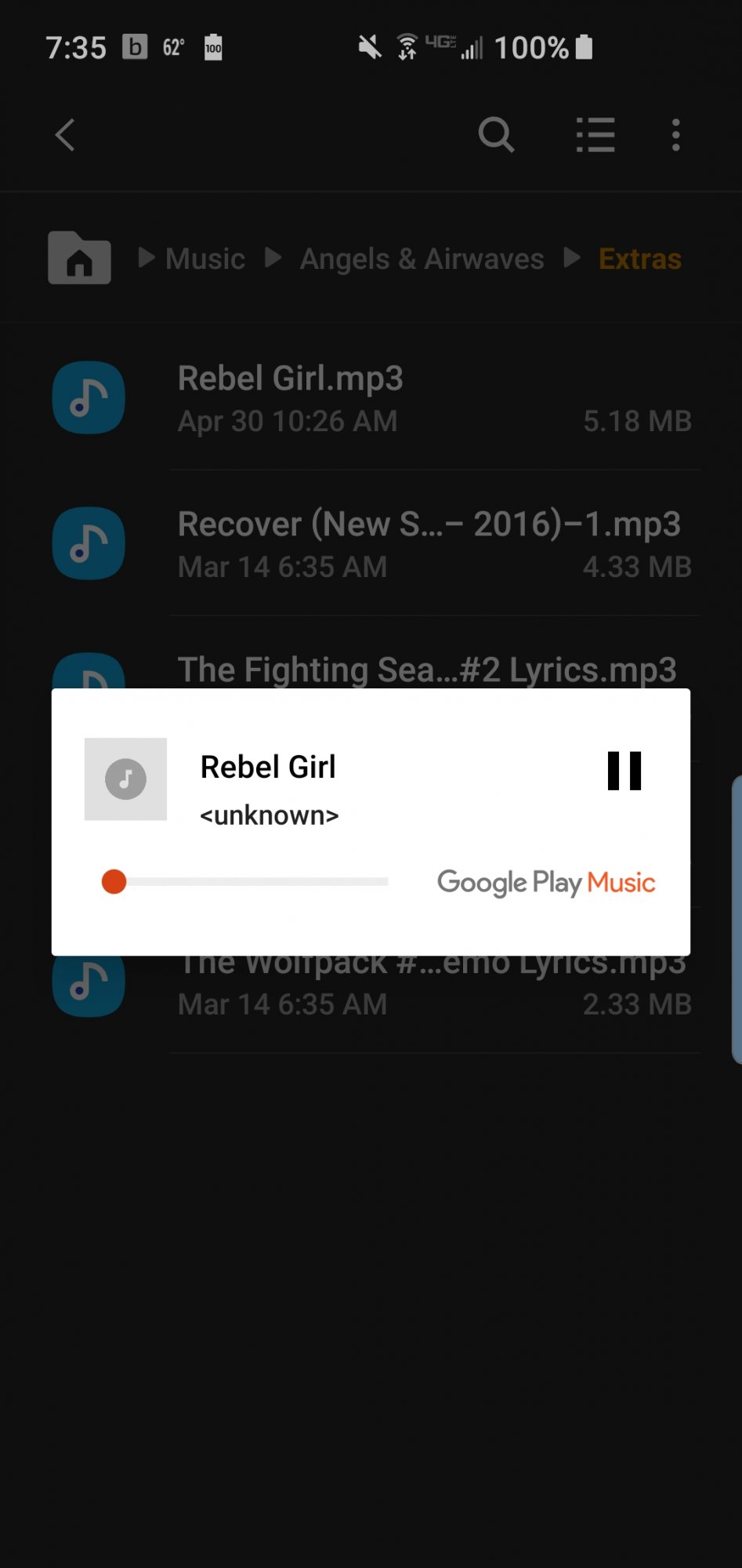The image size is (742, 1568).
Task: Open file search
Action: click(x=496, y=135)
